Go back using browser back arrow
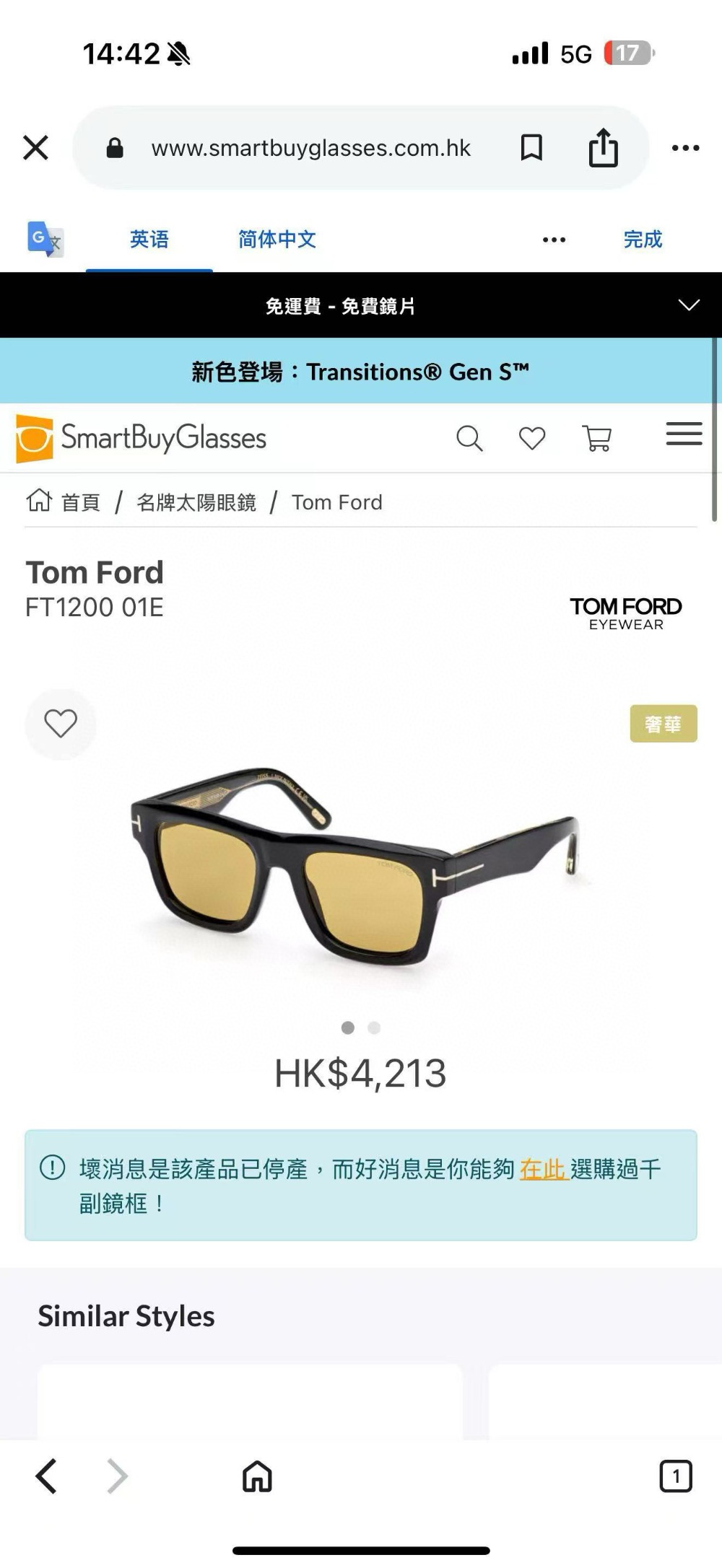The width and height of the screenshot is (722, 1568). [46, 1476]
